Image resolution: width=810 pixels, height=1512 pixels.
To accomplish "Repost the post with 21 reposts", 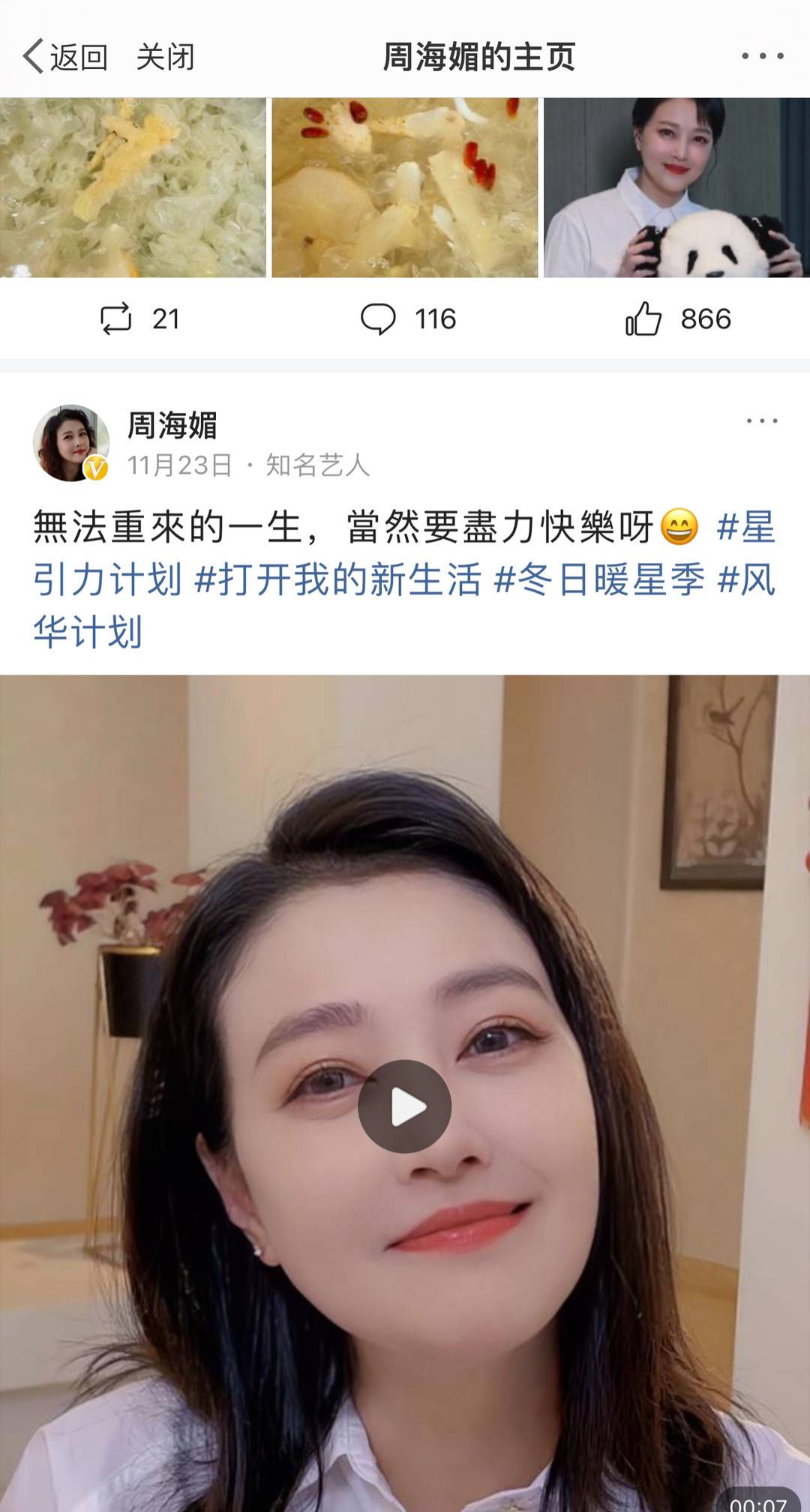I will (139, 319).
